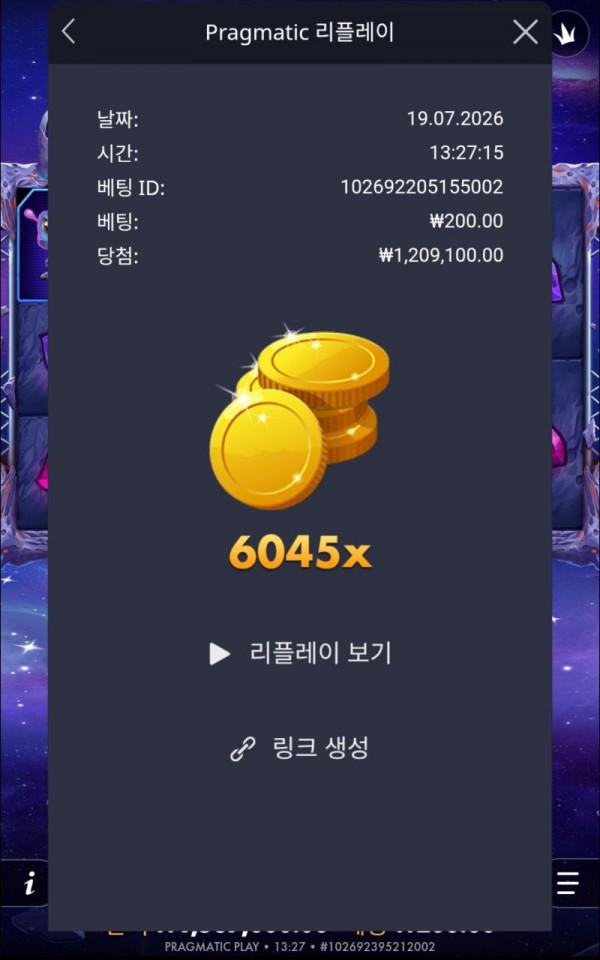Open the game info button

tap(28, 883)
